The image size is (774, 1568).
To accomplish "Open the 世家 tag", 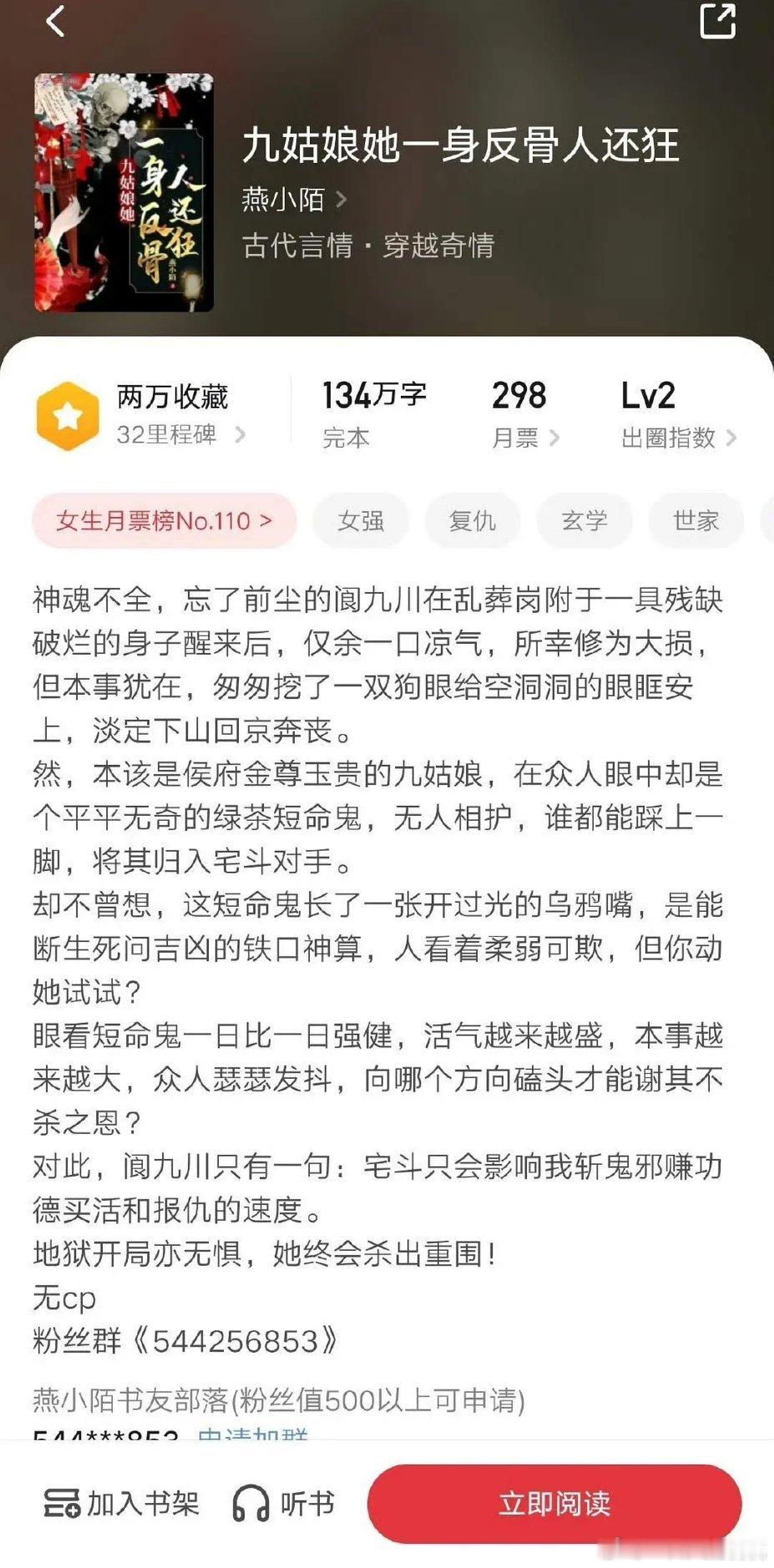I will tap(695, 520).
